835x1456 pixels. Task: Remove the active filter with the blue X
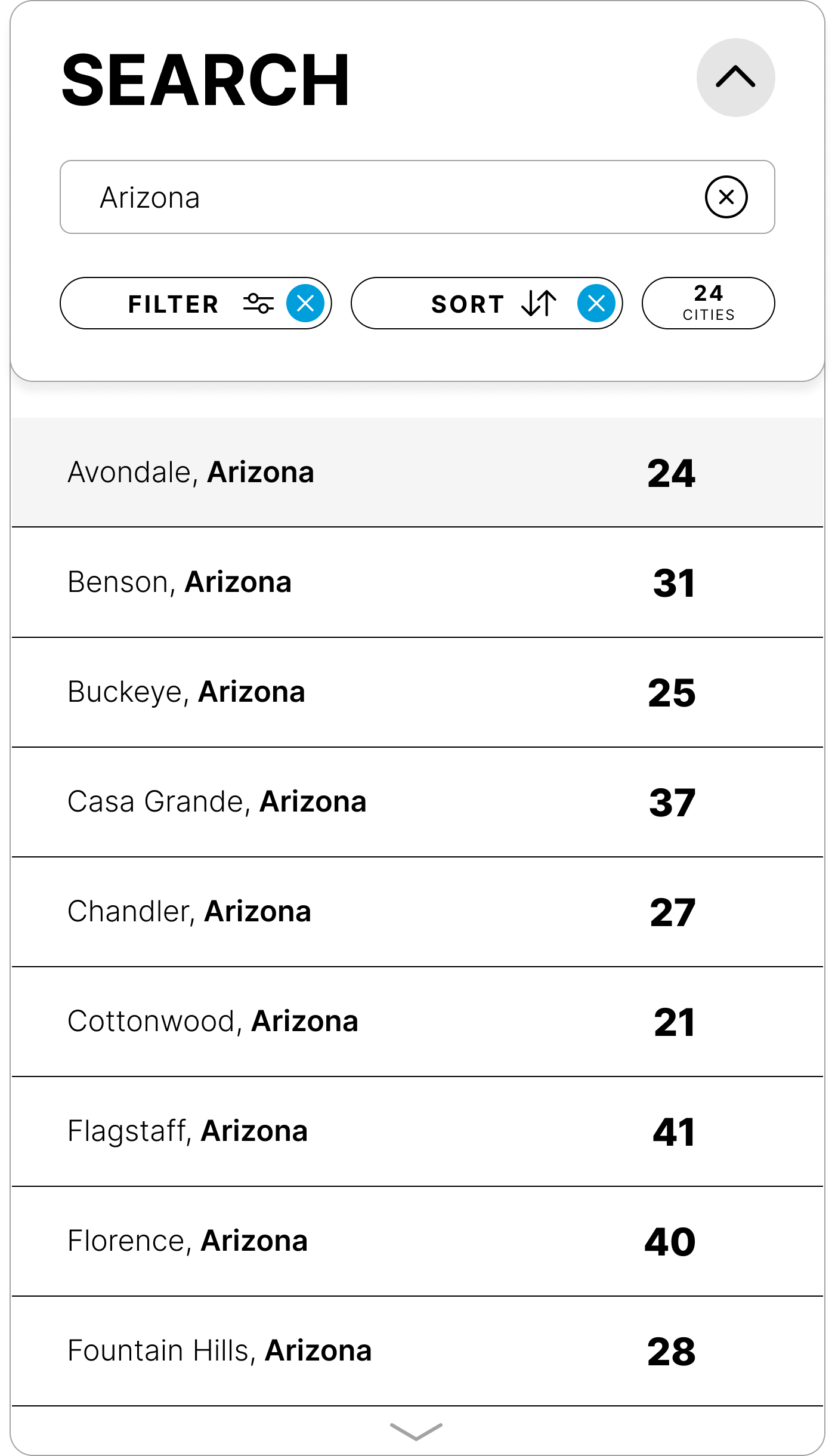click(305, 303)
